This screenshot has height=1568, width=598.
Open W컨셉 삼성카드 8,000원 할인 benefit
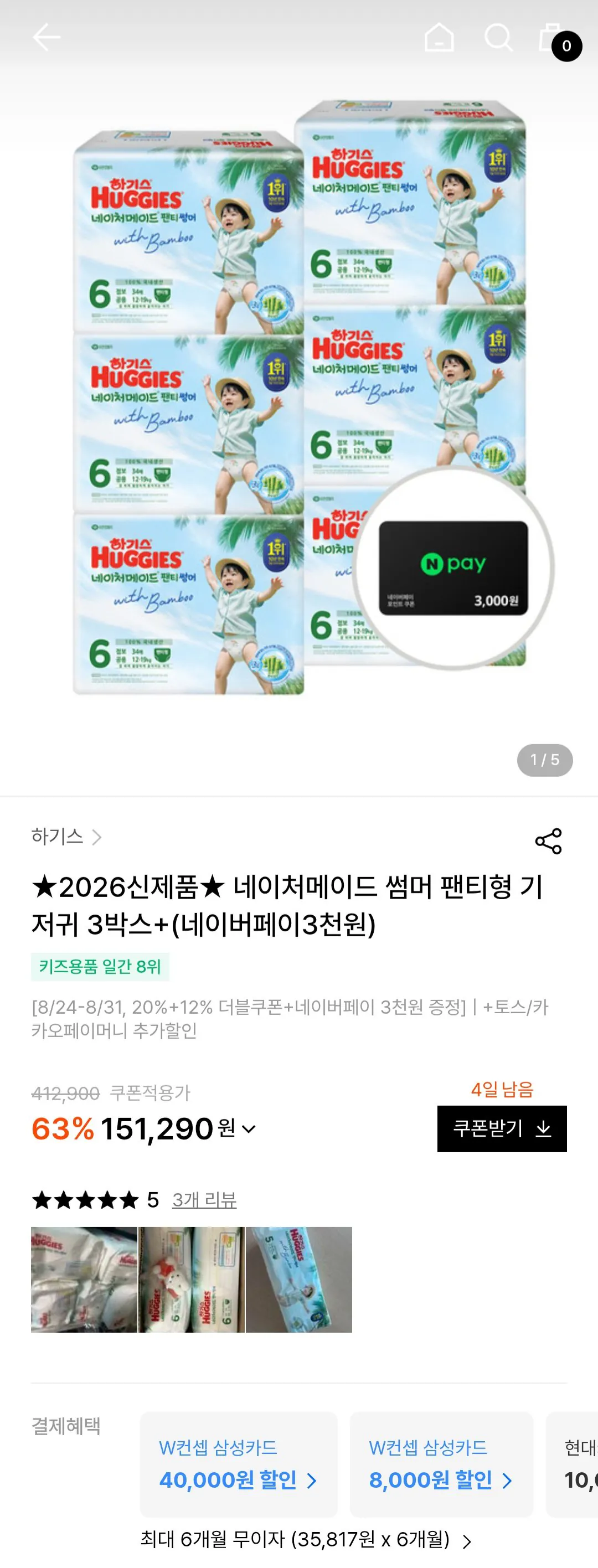[x=441, y=1464]
